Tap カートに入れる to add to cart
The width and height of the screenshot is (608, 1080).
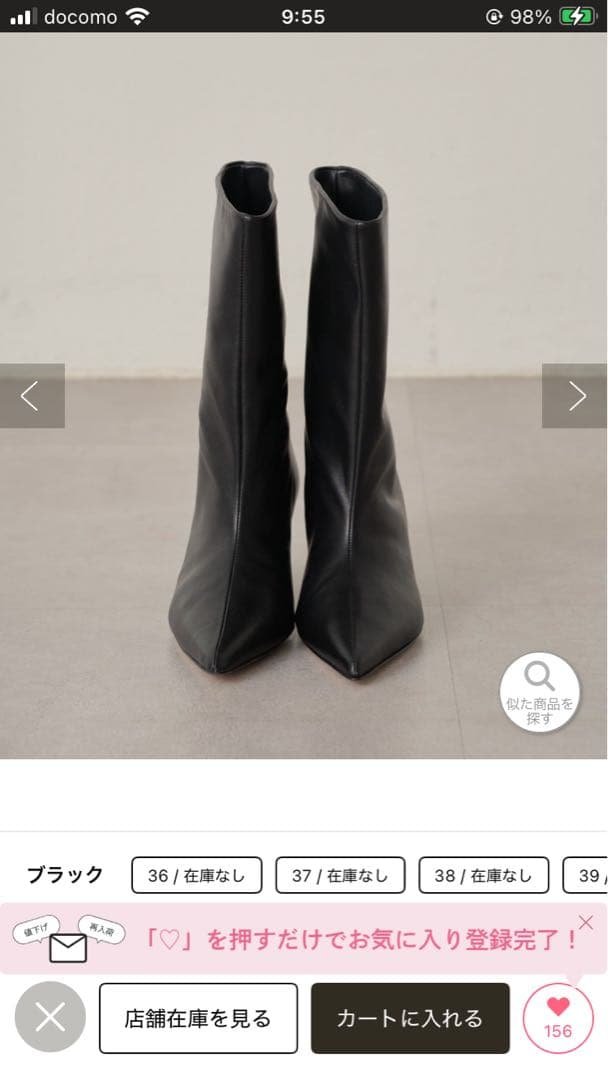coord(410,1018)
